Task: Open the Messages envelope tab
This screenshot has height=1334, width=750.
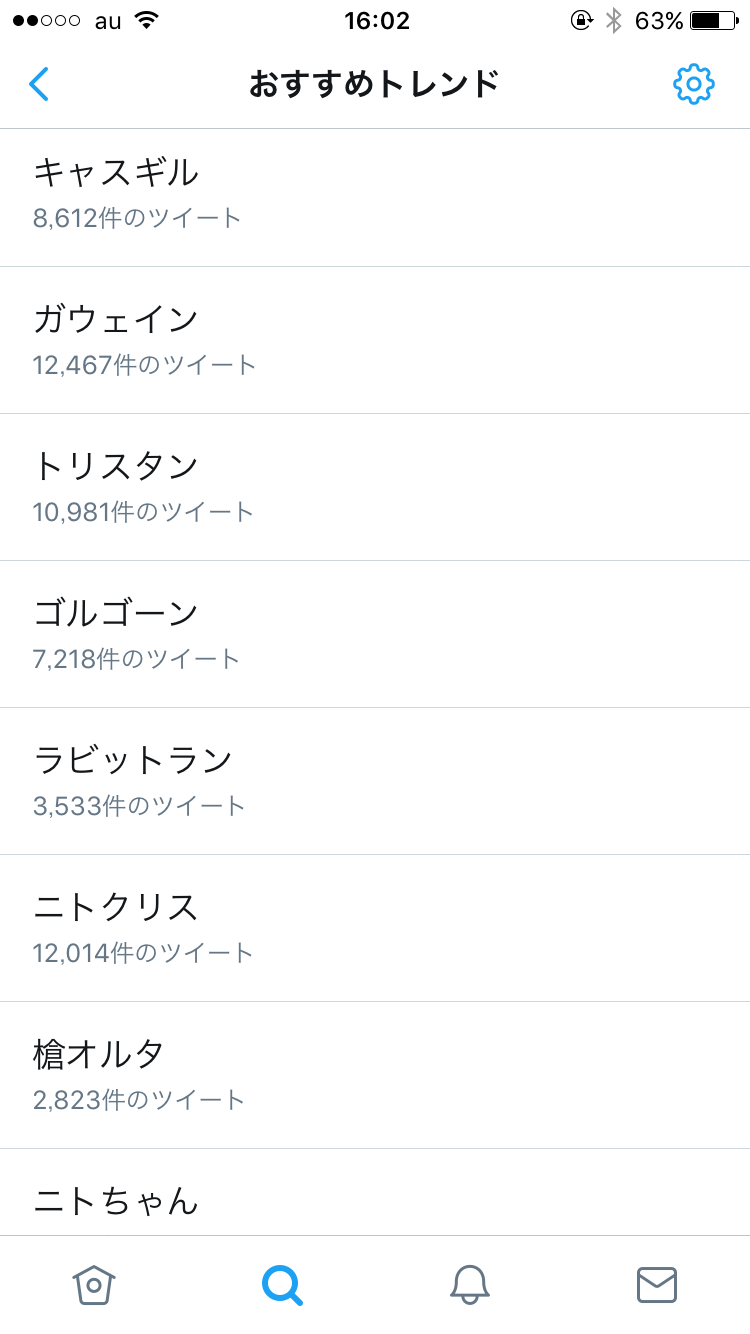Action: (657, 1284)
